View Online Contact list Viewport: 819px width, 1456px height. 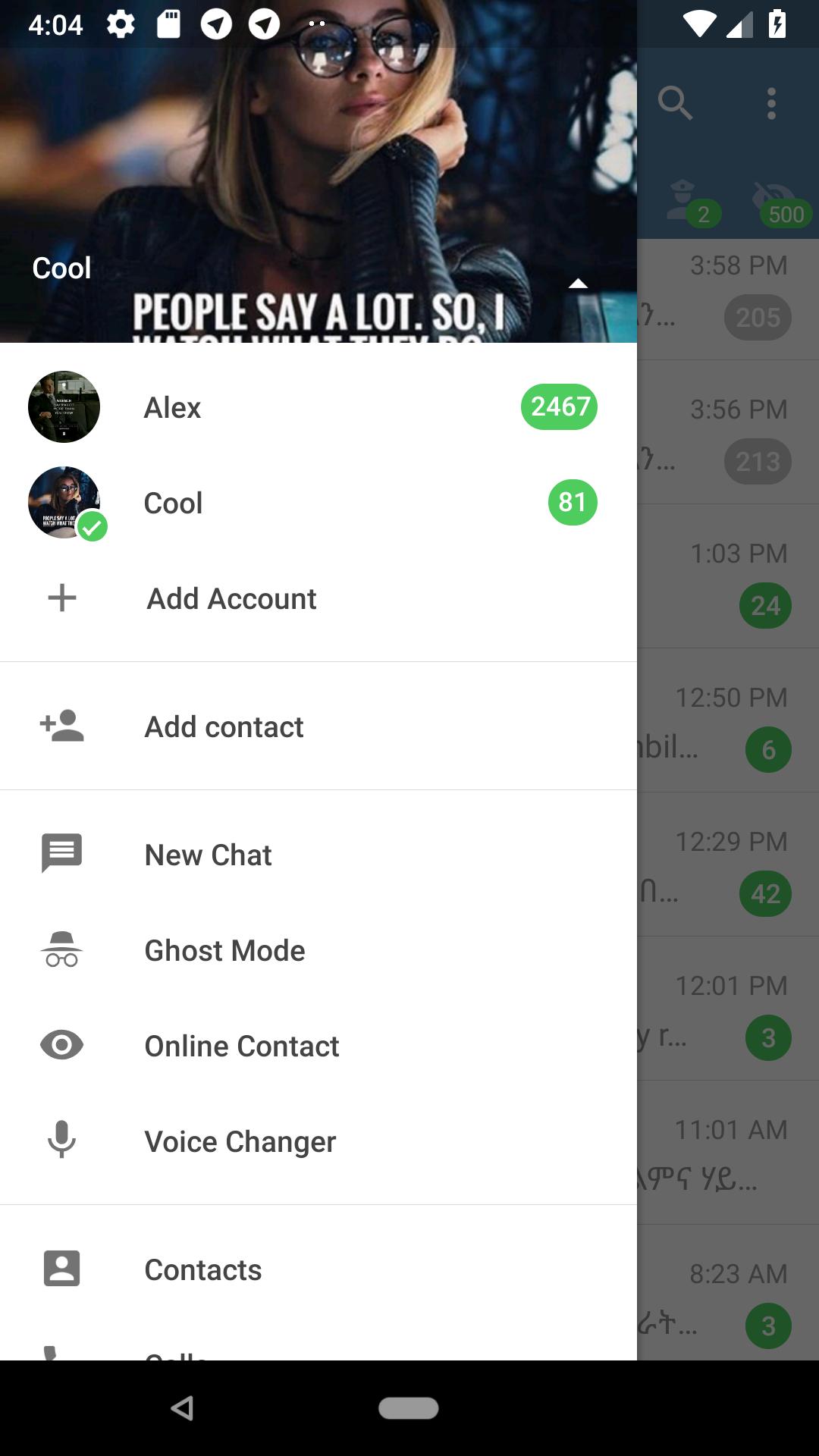click(x=241, y=1046)
